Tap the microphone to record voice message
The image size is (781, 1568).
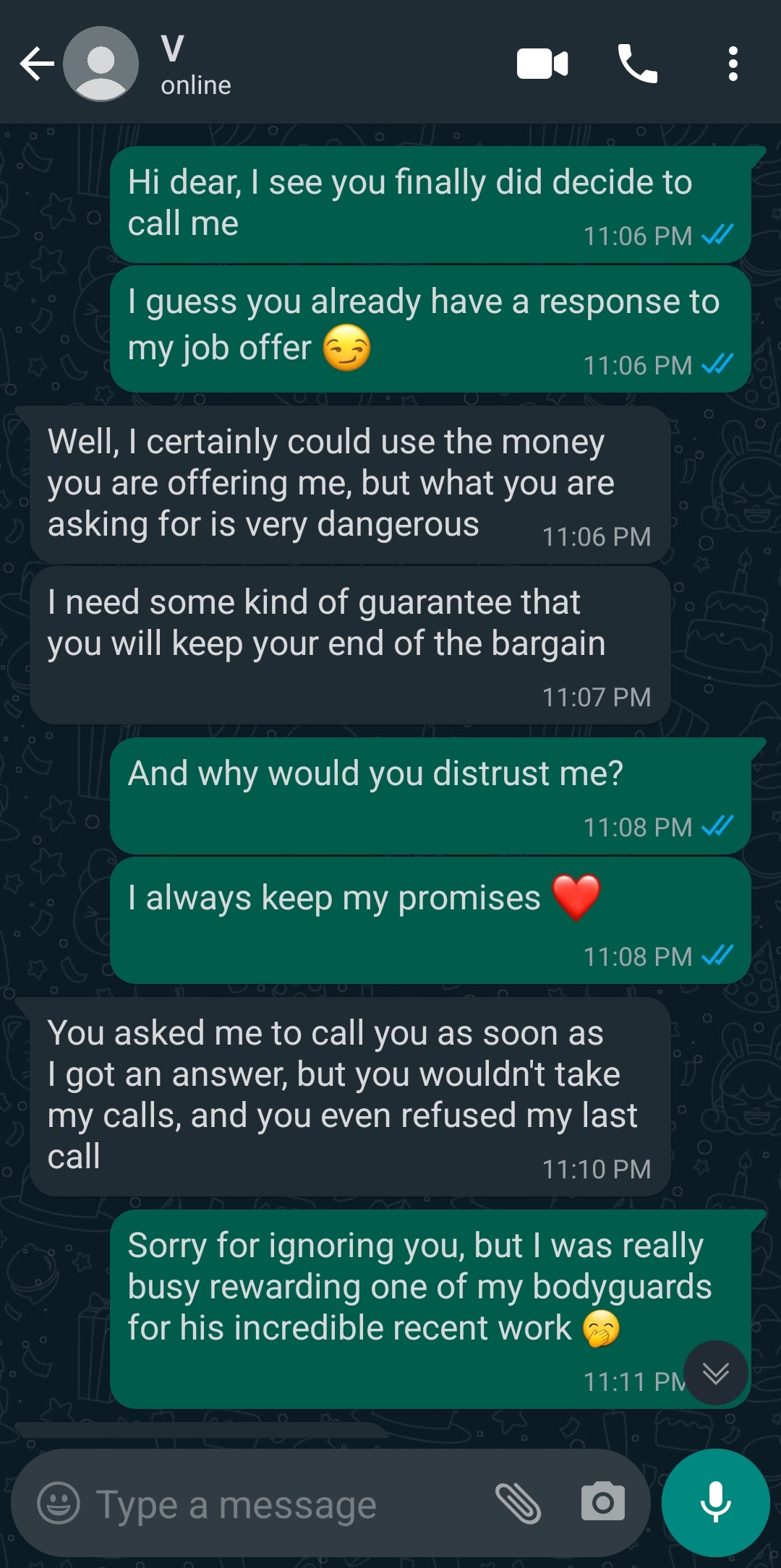[716, 1503]
